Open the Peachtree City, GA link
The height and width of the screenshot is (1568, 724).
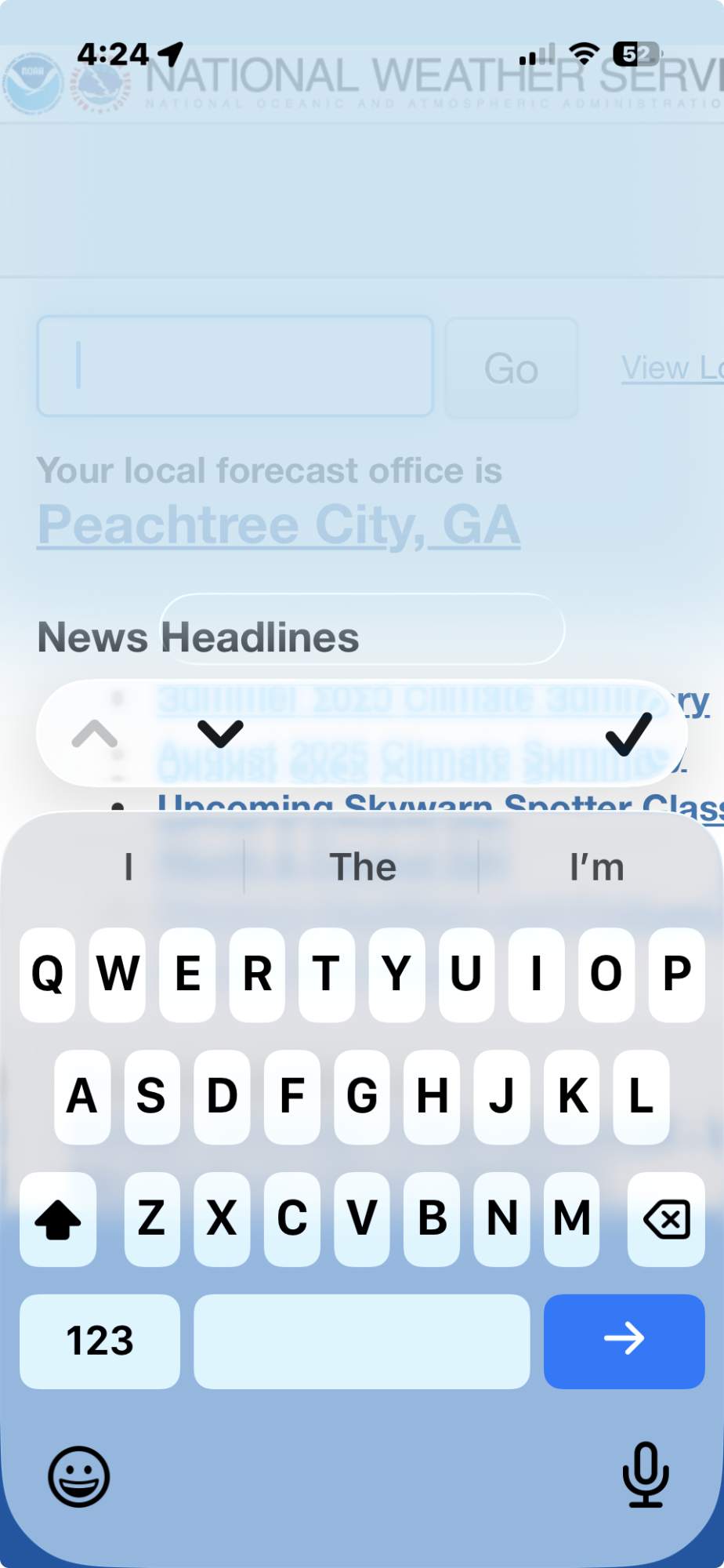[x=279, y=524]
